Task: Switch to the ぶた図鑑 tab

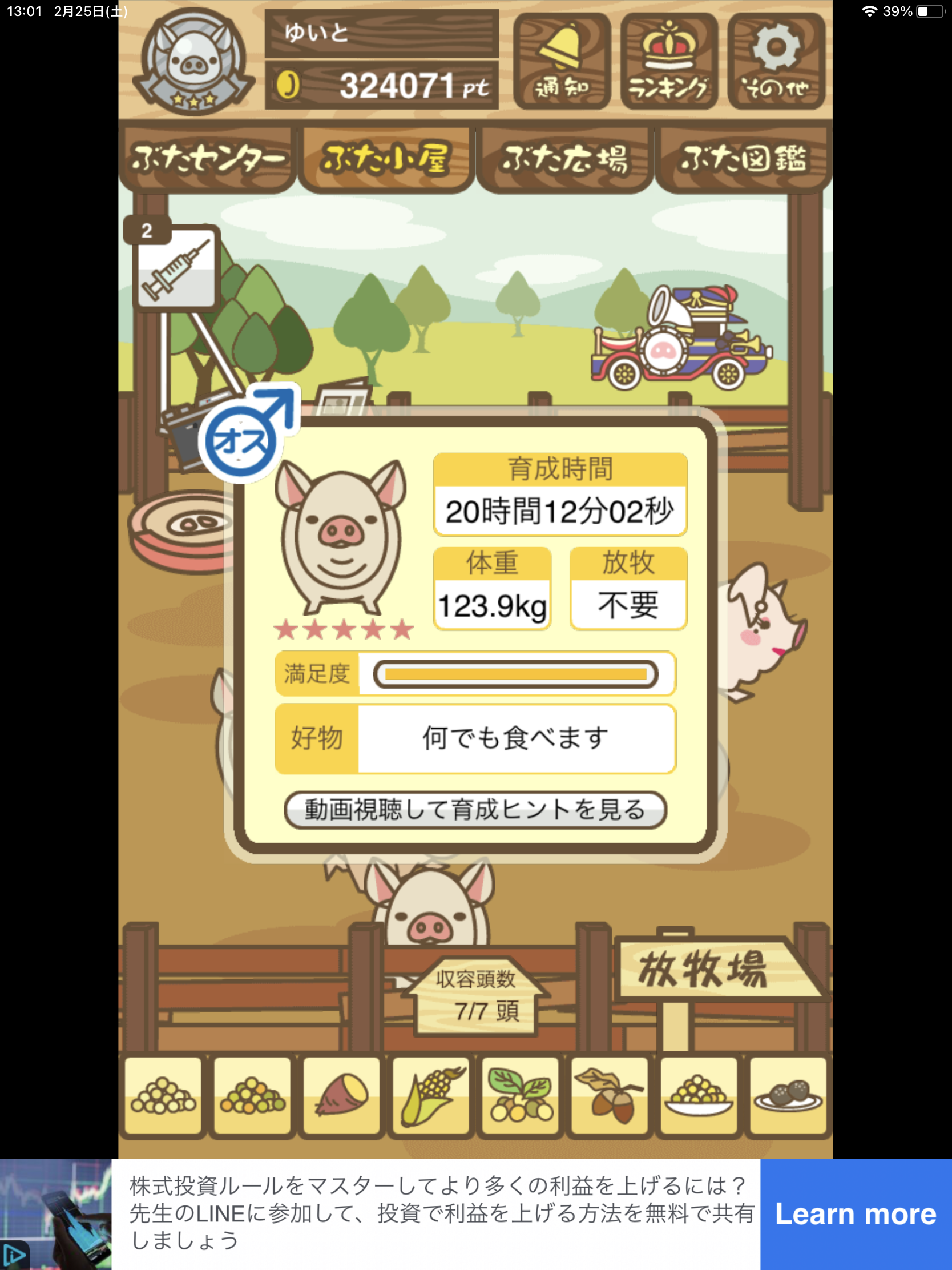Action: click(x=743, y=159)
